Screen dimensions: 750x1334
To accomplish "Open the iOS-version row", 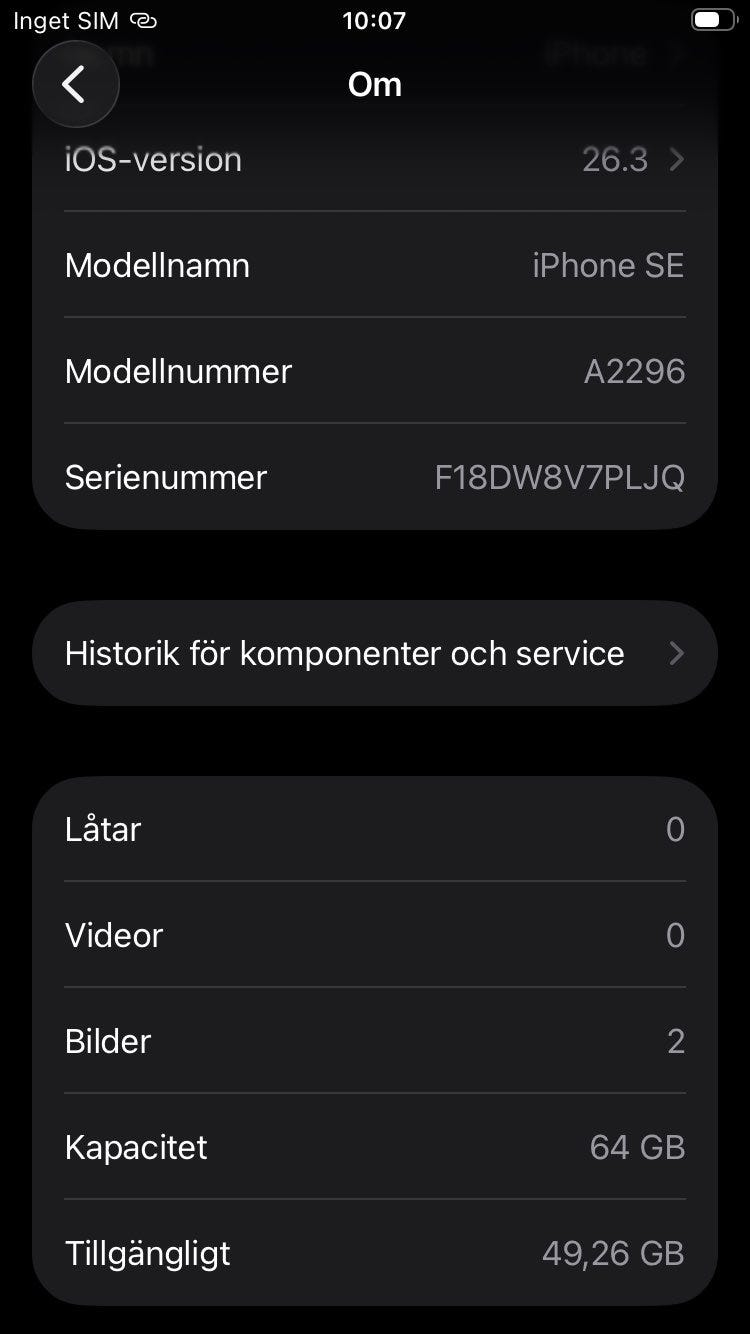I will coord(374,160).
